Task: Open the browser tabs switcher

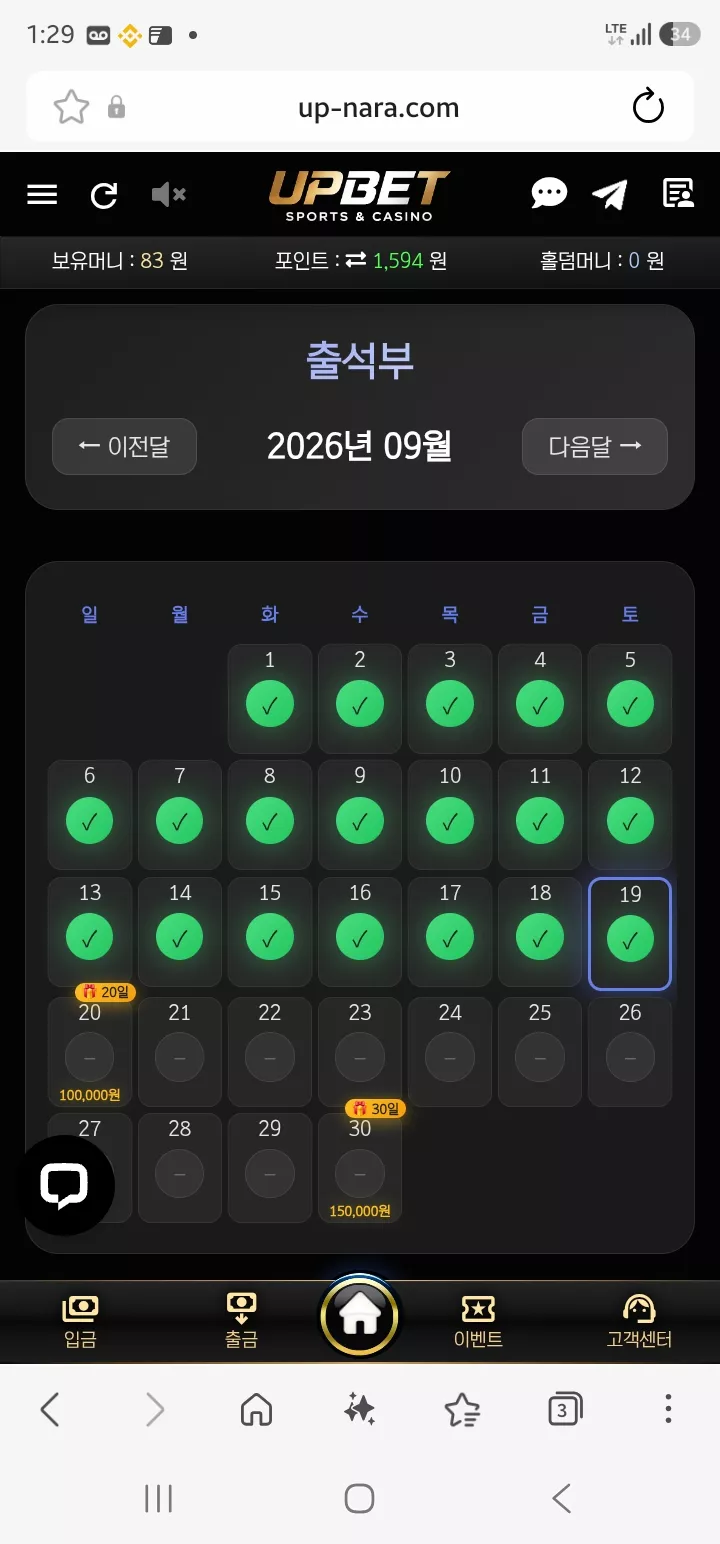Action: [565, 1410]
